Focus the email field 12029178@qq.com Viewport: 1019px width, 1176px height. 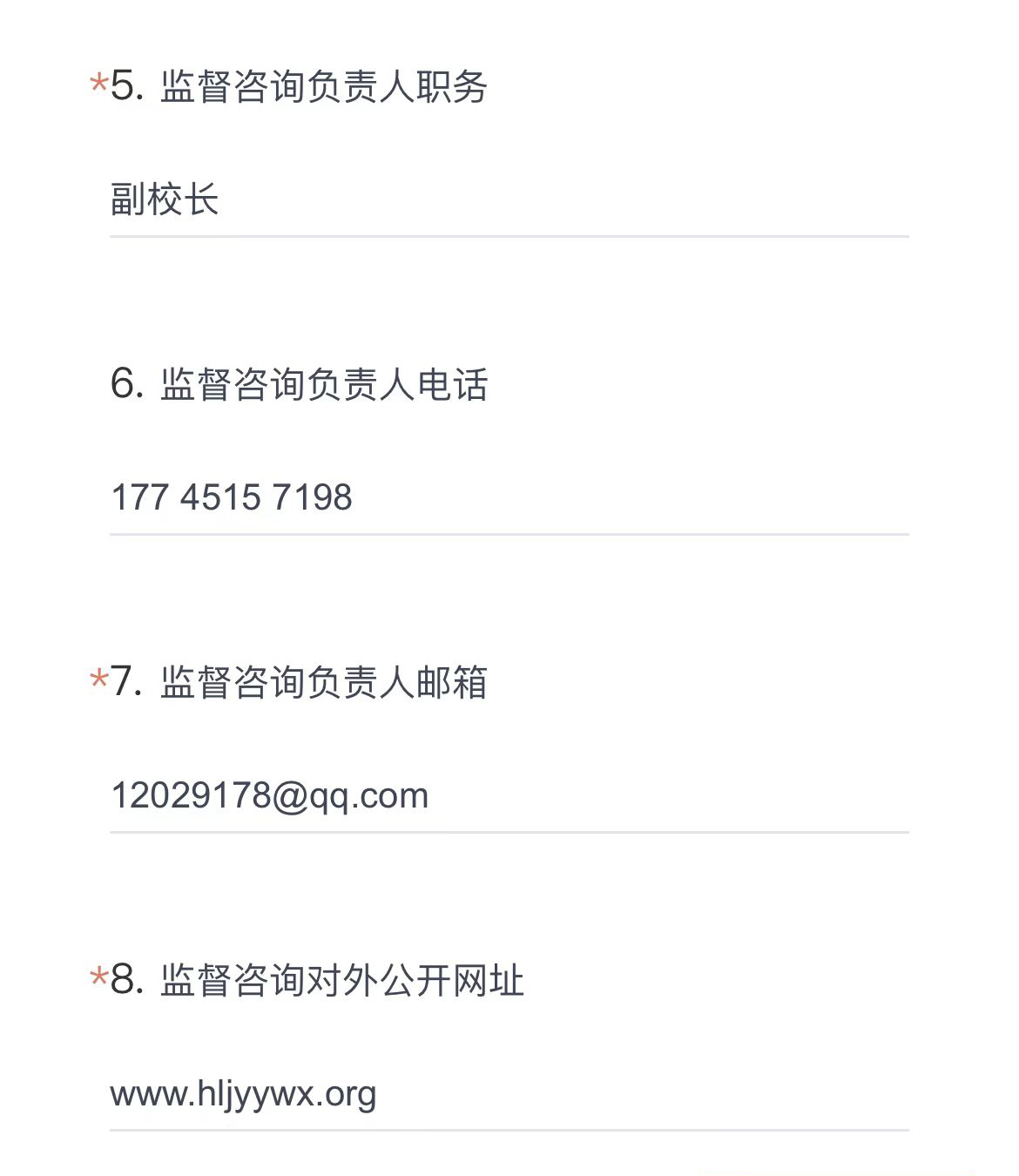(x=509, y=796)
